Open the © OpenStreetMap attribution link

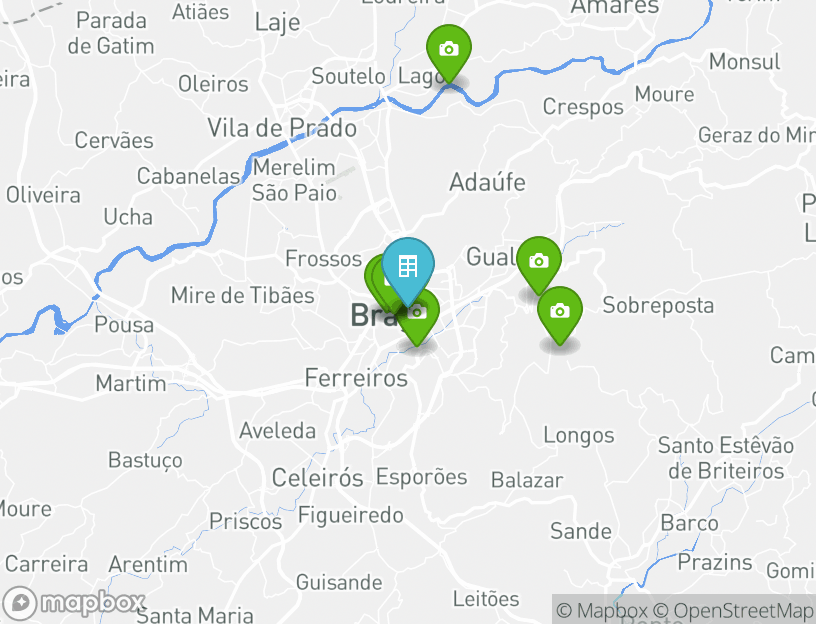coord(735,610)
